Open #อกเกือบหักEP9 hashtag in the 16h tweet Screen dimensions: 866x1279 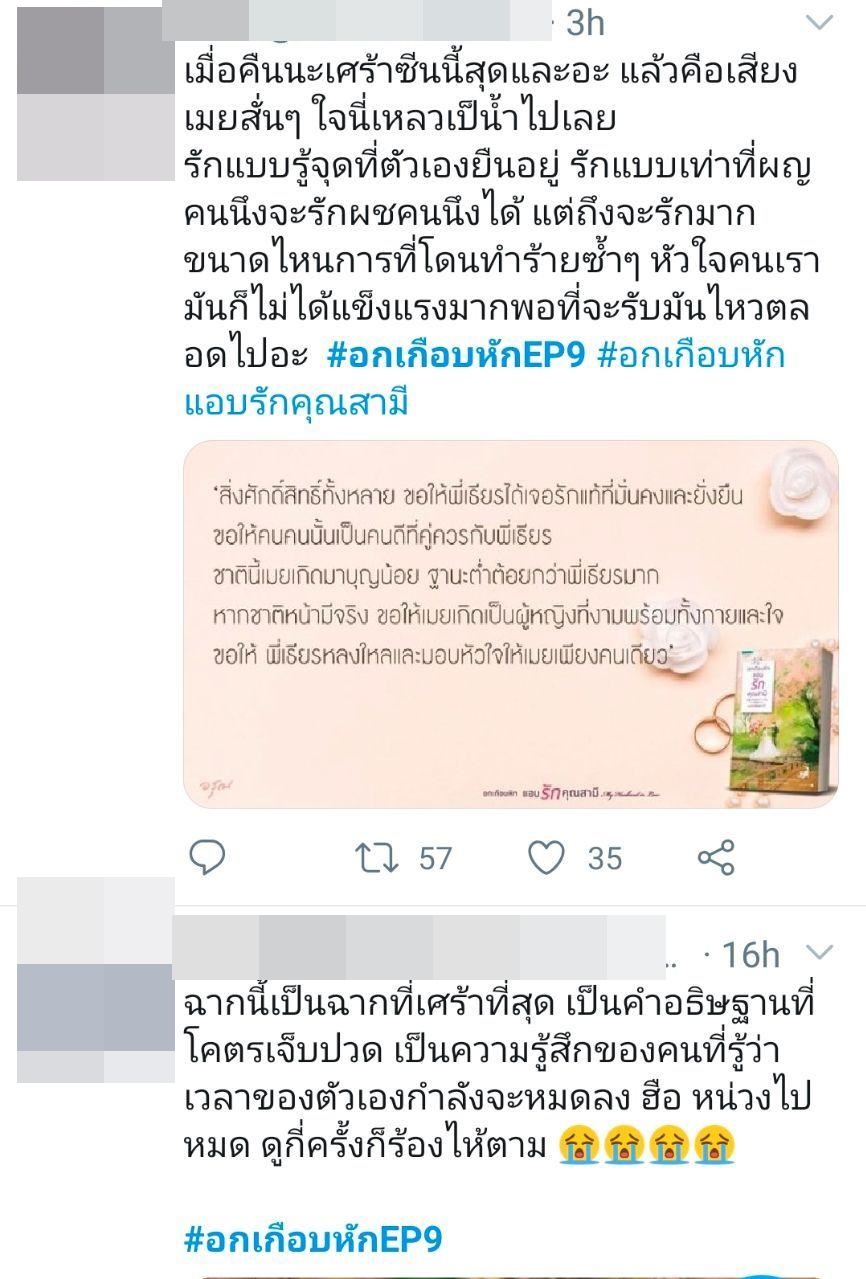coord(313,1237)
